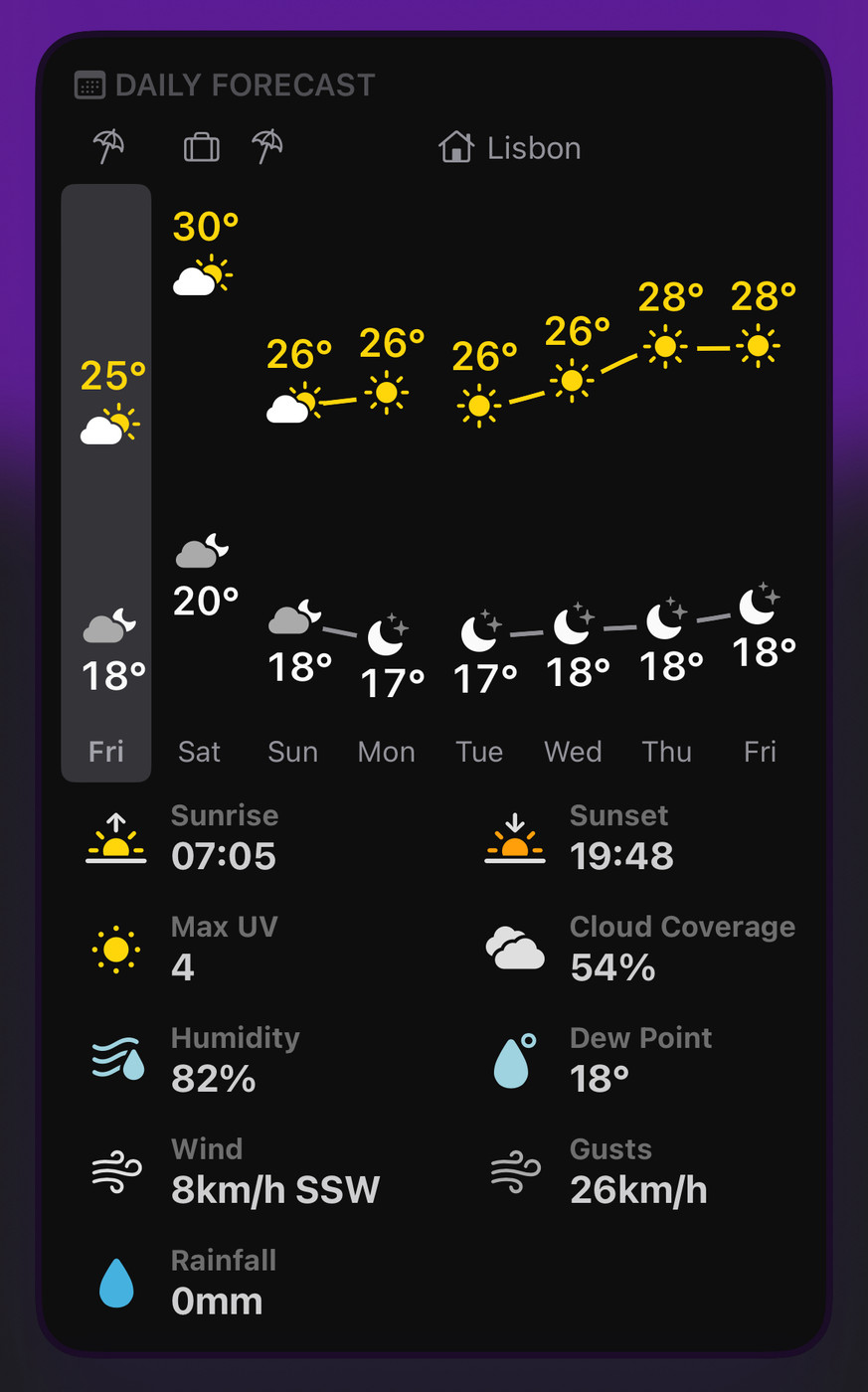Click the Sunset icon
Screen dimensions: 868x1392
pos(514,840)
